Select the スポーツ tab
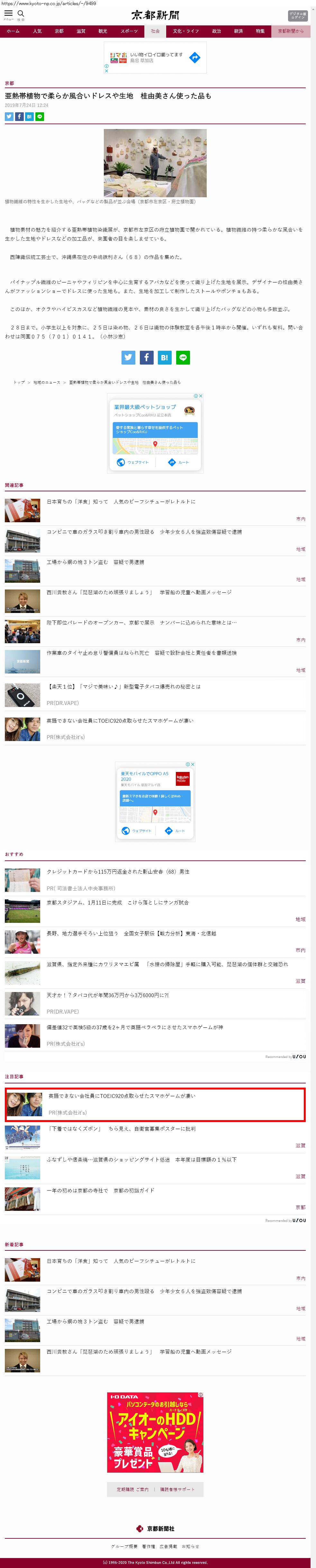The width and height of the screenshot is (316, 1568). (129, 31)
